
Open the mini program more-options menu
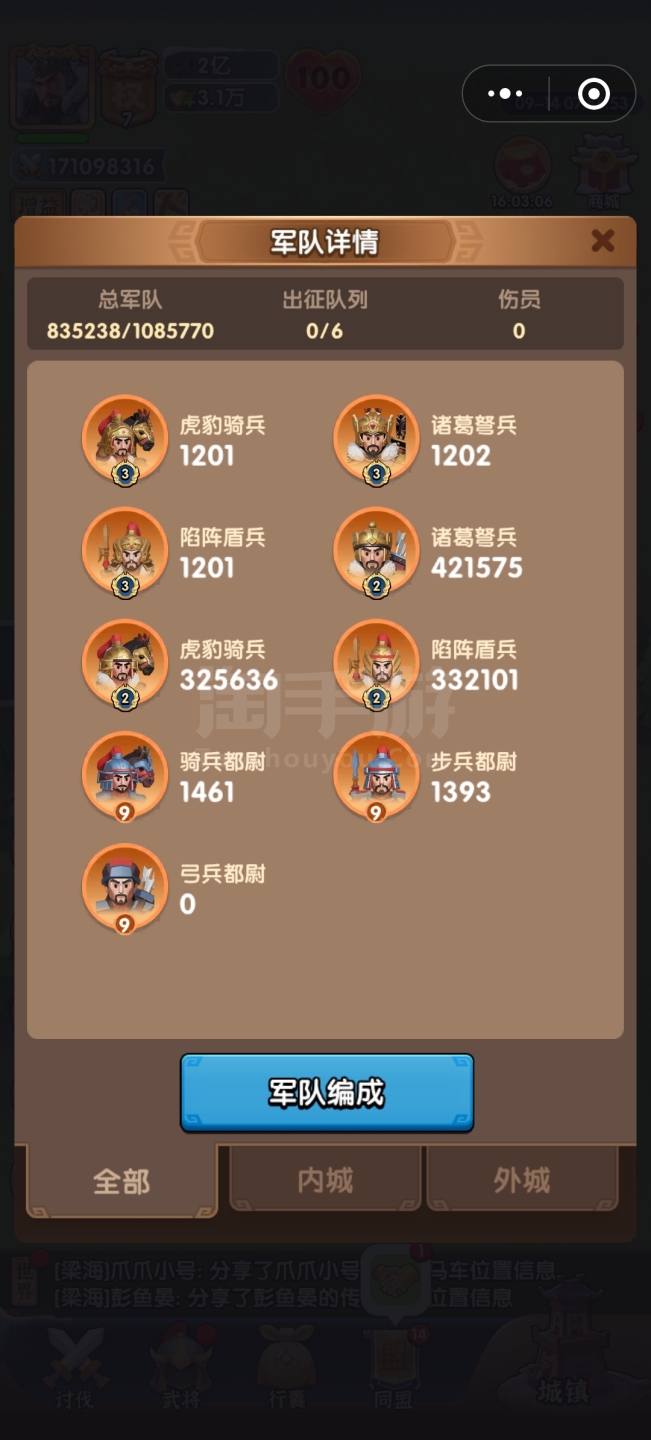point(505,94)
